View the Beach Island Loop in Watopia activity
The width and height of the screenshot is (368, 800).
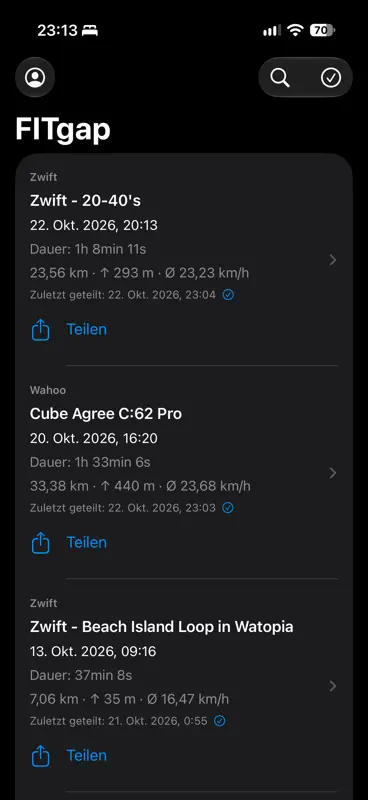coord(184,662)
